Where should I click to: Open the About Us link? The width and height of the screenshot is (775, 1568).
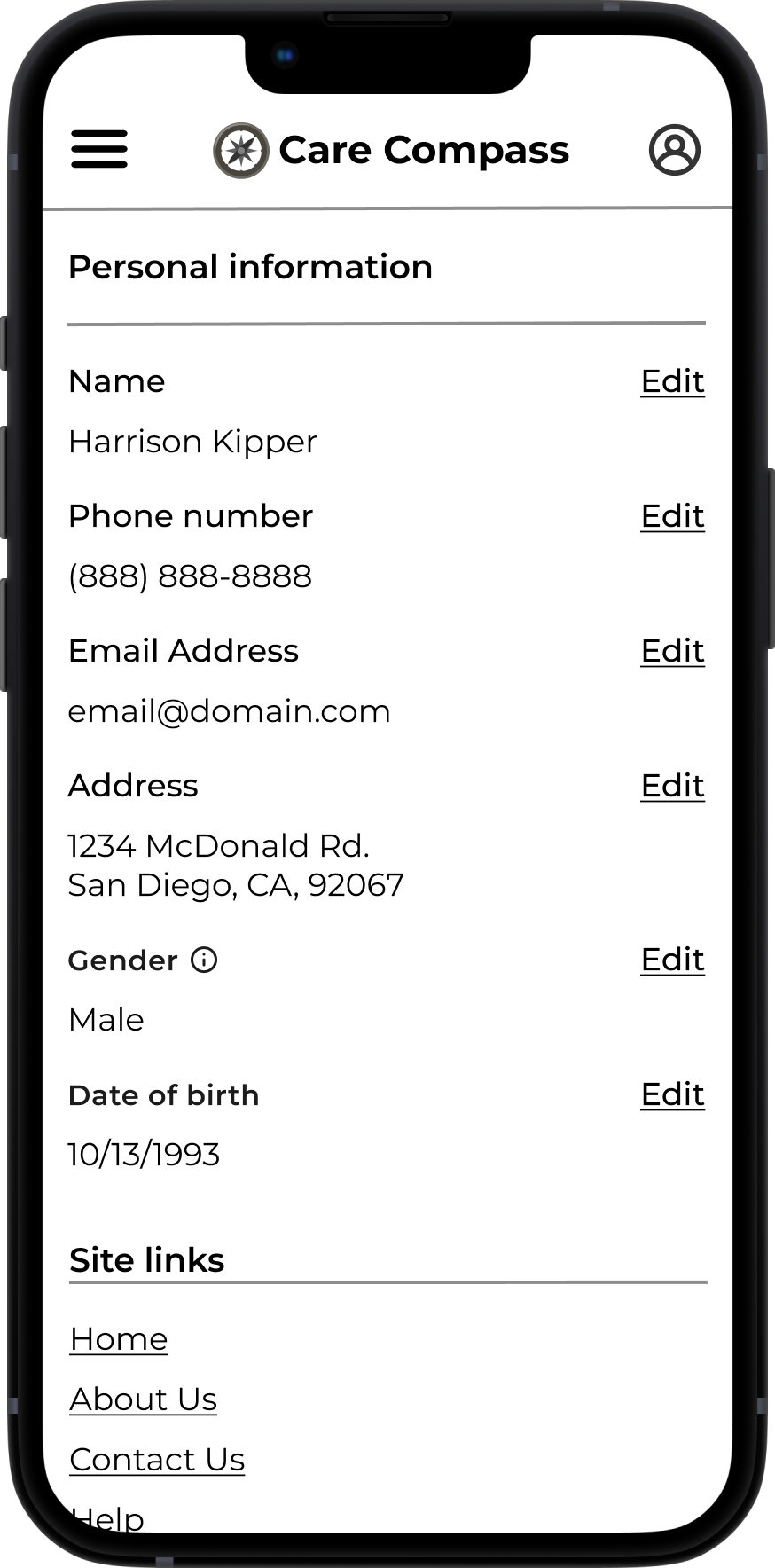click(144, 1399)
